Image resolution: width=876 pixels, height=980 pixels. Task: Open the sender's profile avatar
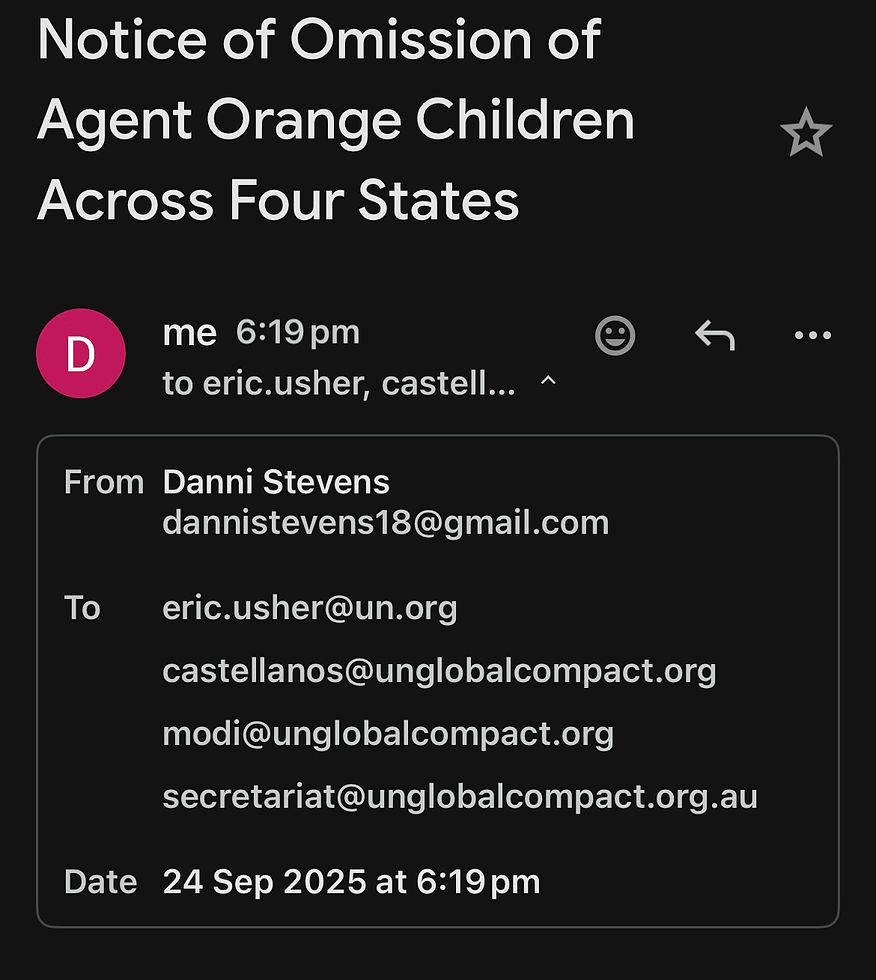pos(80,354)
